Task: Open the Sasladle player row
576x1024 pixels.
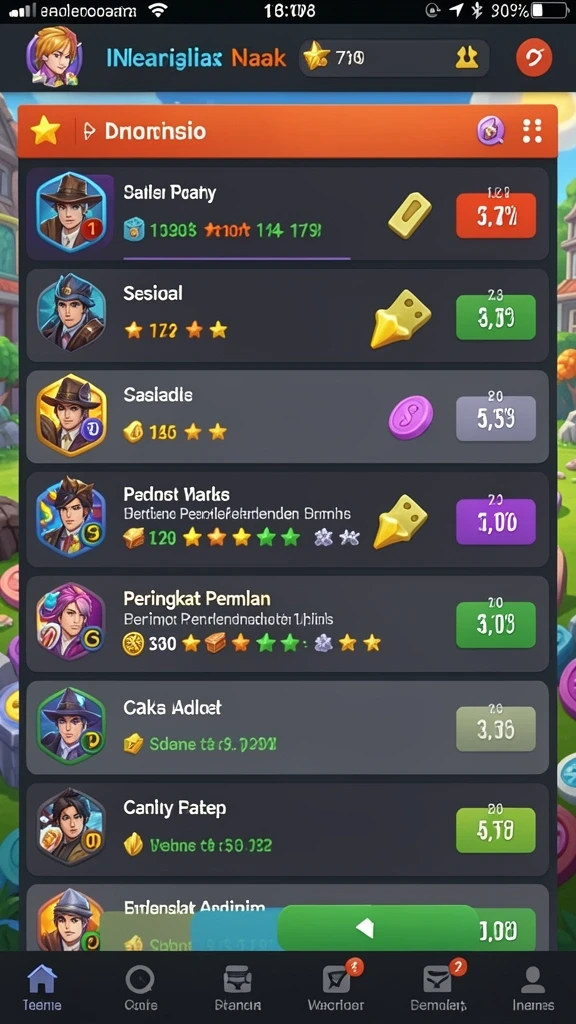Action: tap(287, 417)
